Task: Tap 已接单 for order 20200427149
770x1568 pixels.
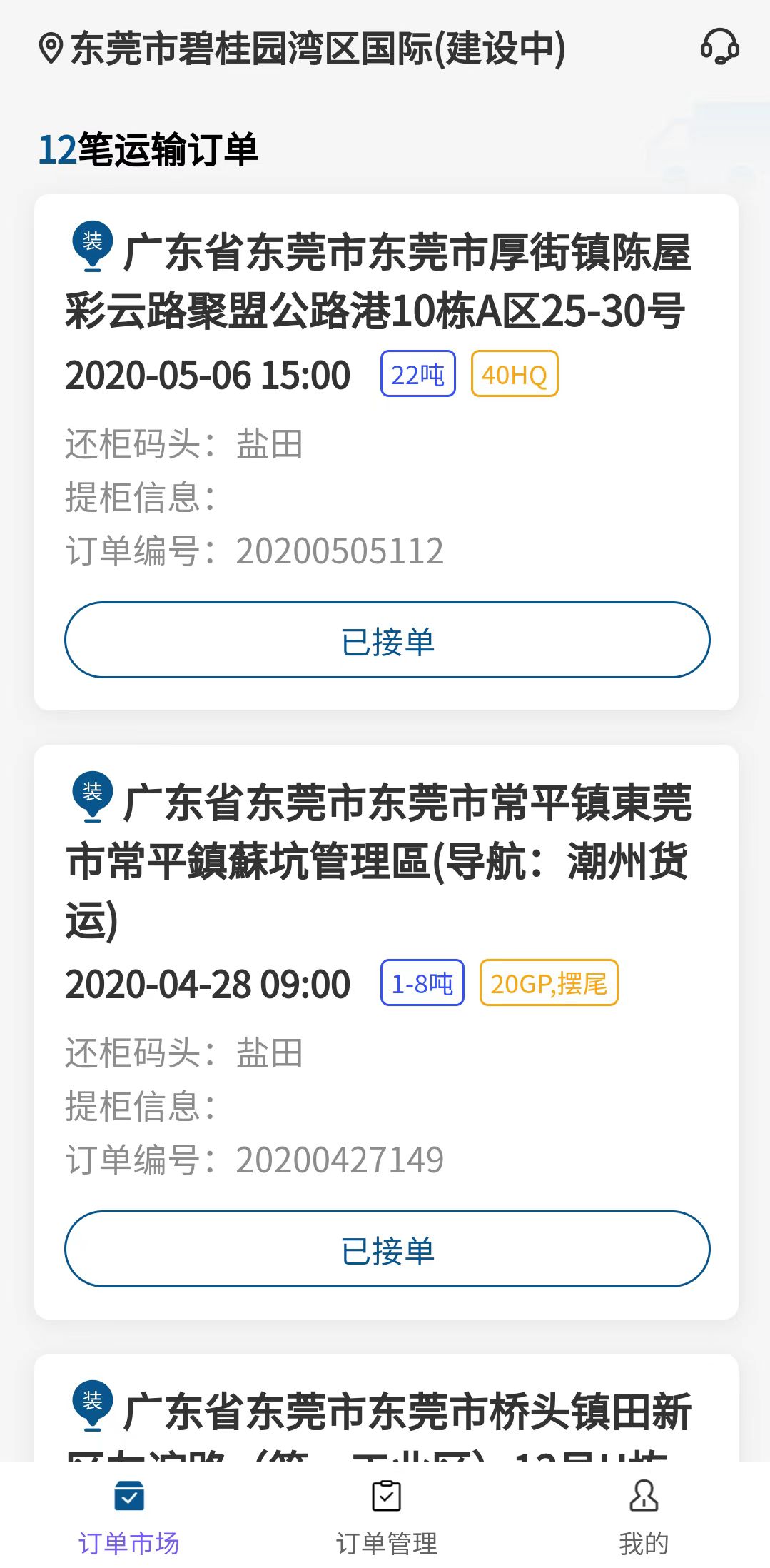Action: click(x=387, y=1249)
